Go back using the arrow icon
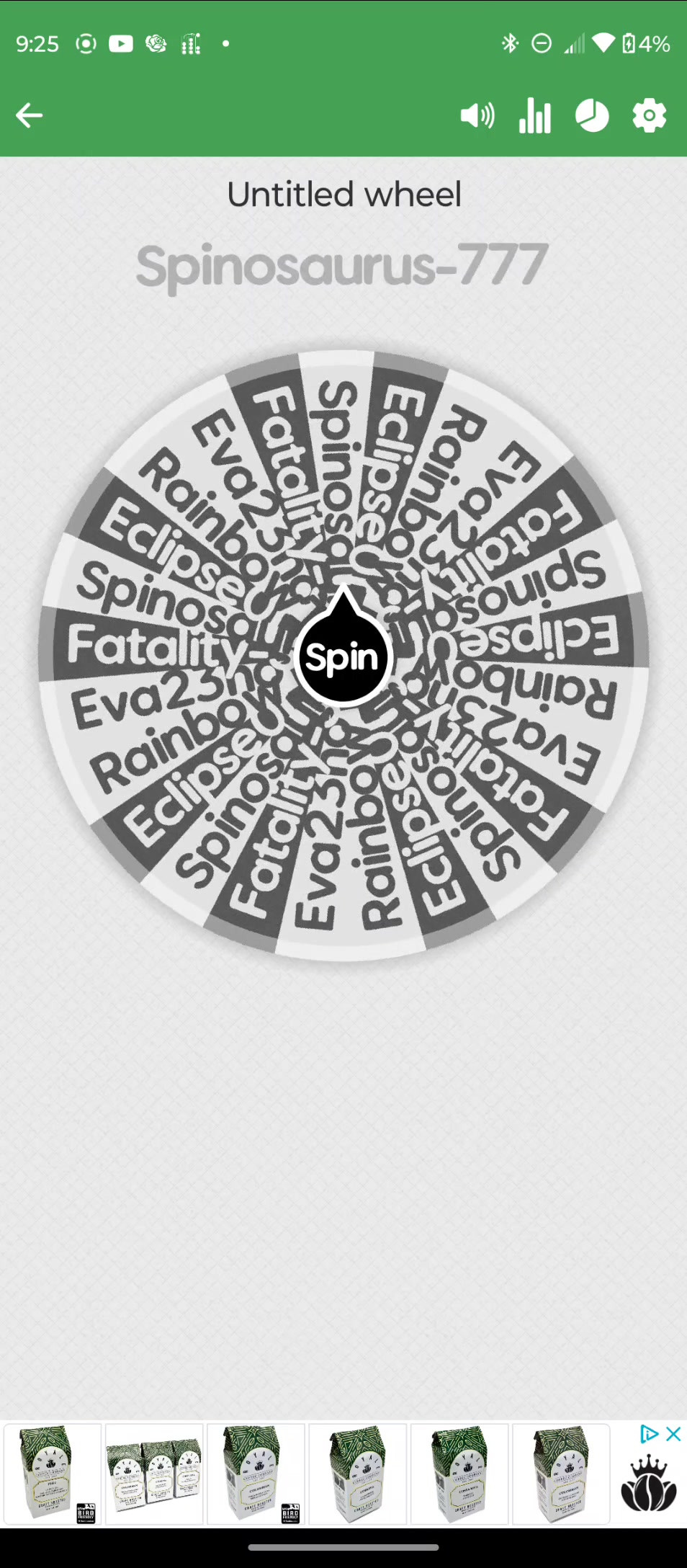Viewport: 687px width, 1568px height. (29, 115)
